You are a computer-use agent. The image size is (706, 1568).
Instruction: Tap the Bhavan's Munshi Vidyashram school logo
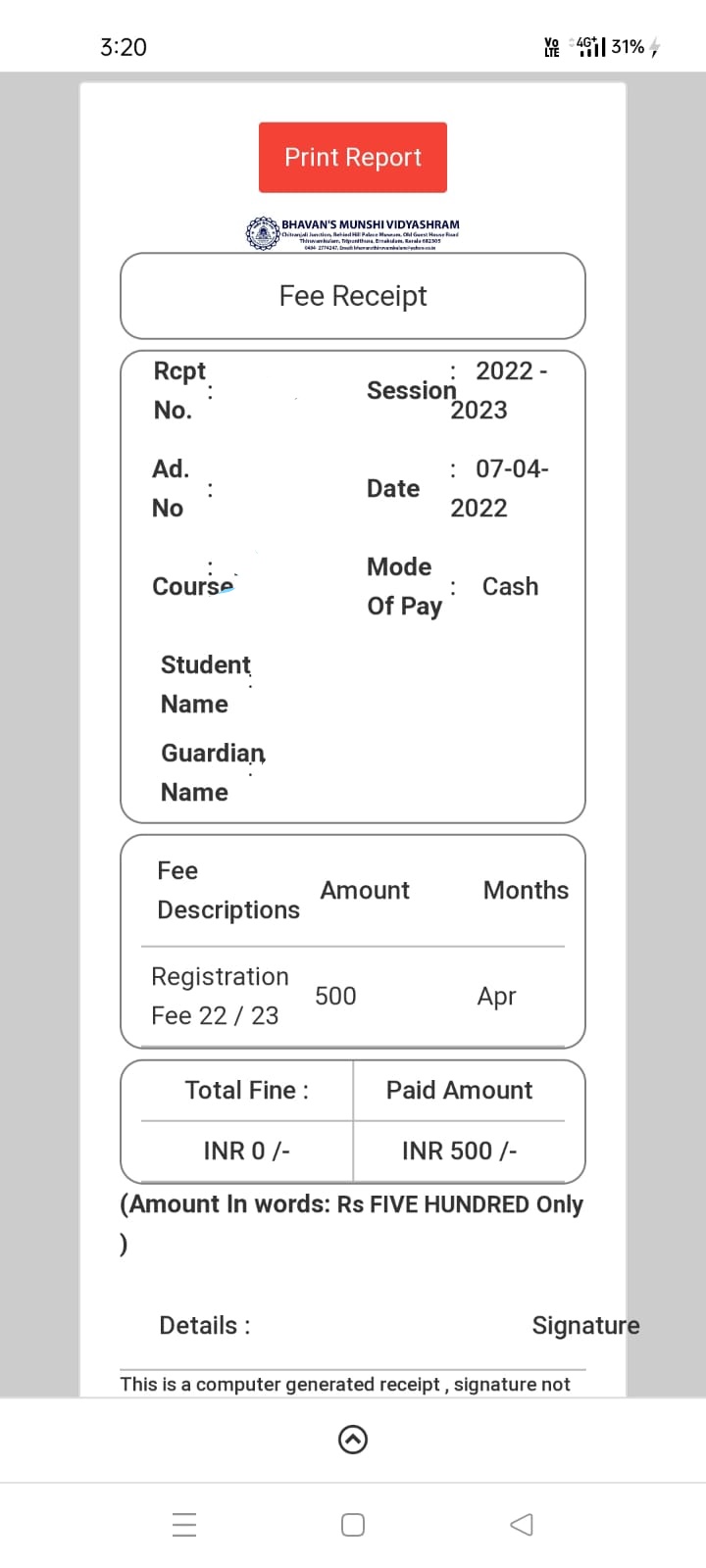[259, 233]
